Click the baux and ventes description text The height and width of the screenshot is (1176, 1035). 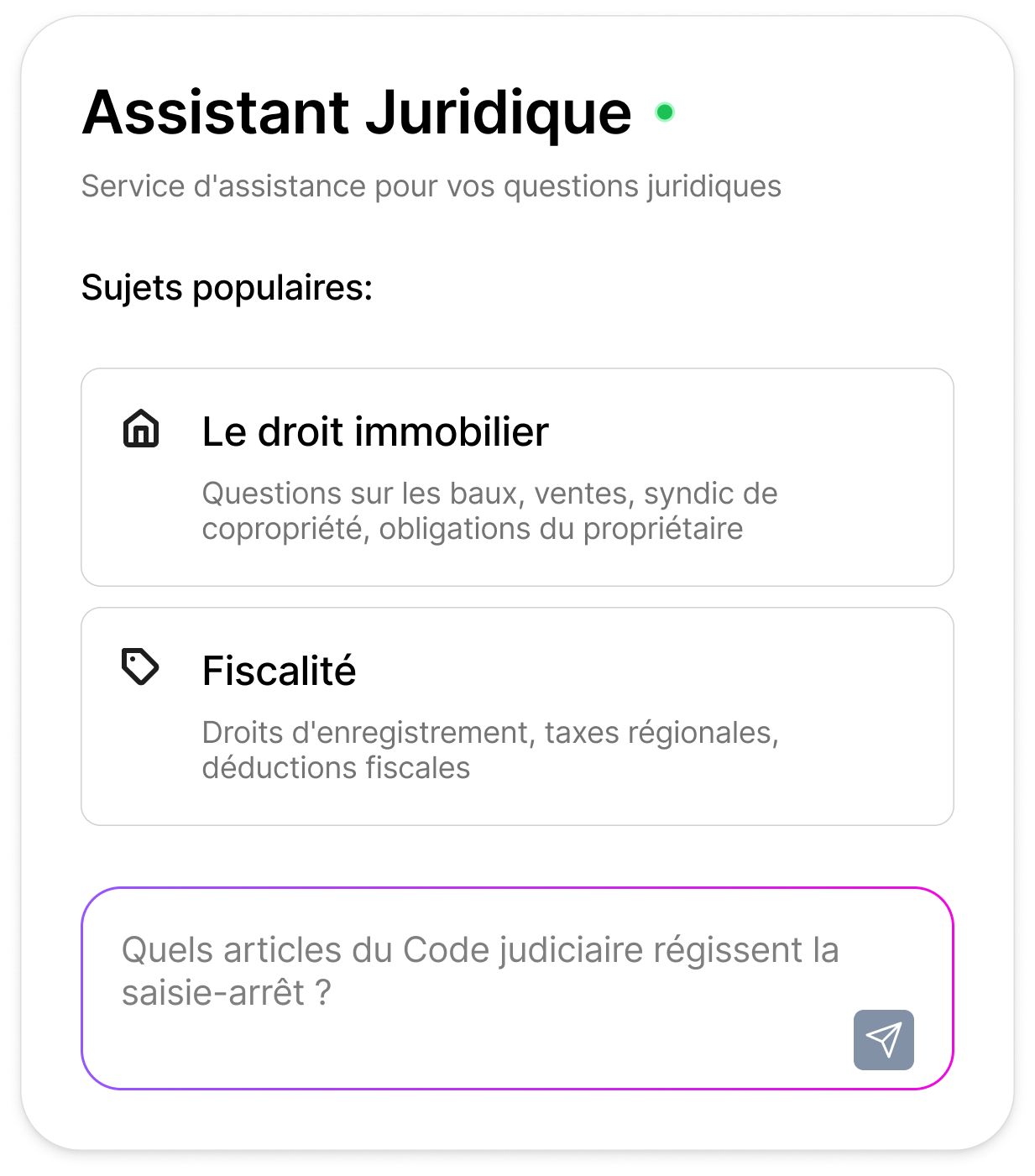tap(489, 512)
